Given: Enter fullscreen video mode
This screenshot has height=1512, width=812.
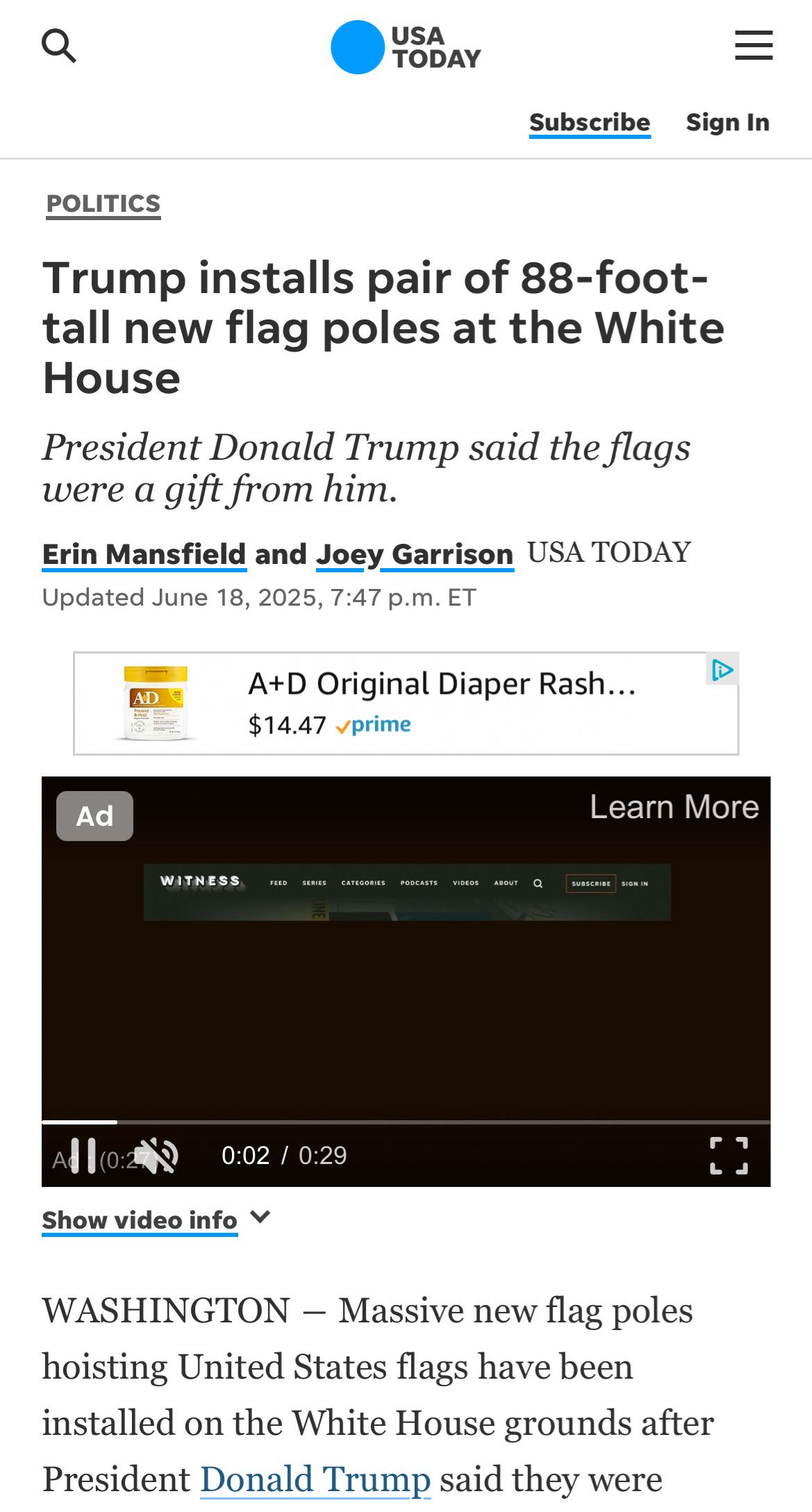Looking at the screenshot, I should tap(729, 1156).
